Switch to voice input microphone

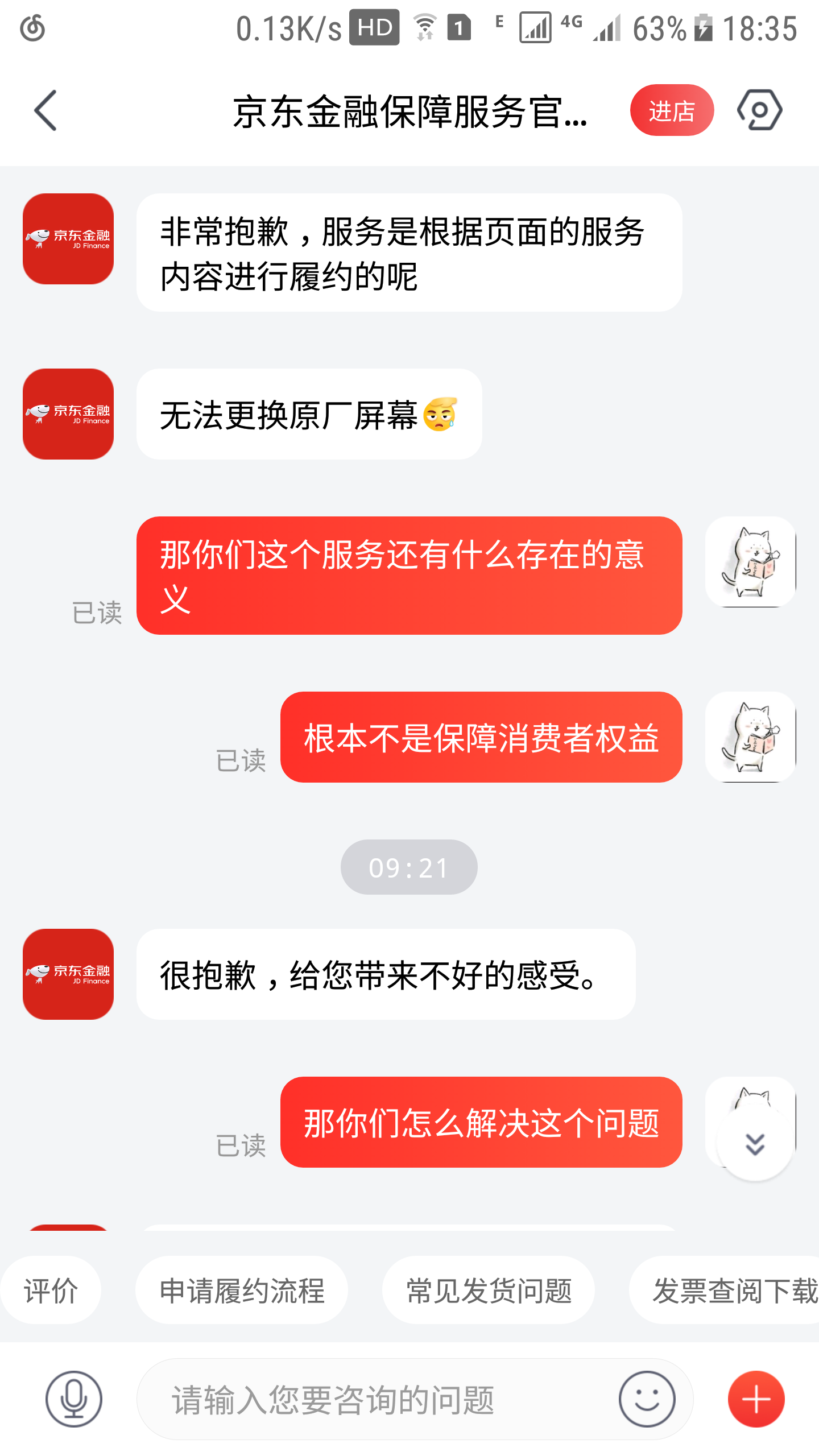[x=74, y=1399]
